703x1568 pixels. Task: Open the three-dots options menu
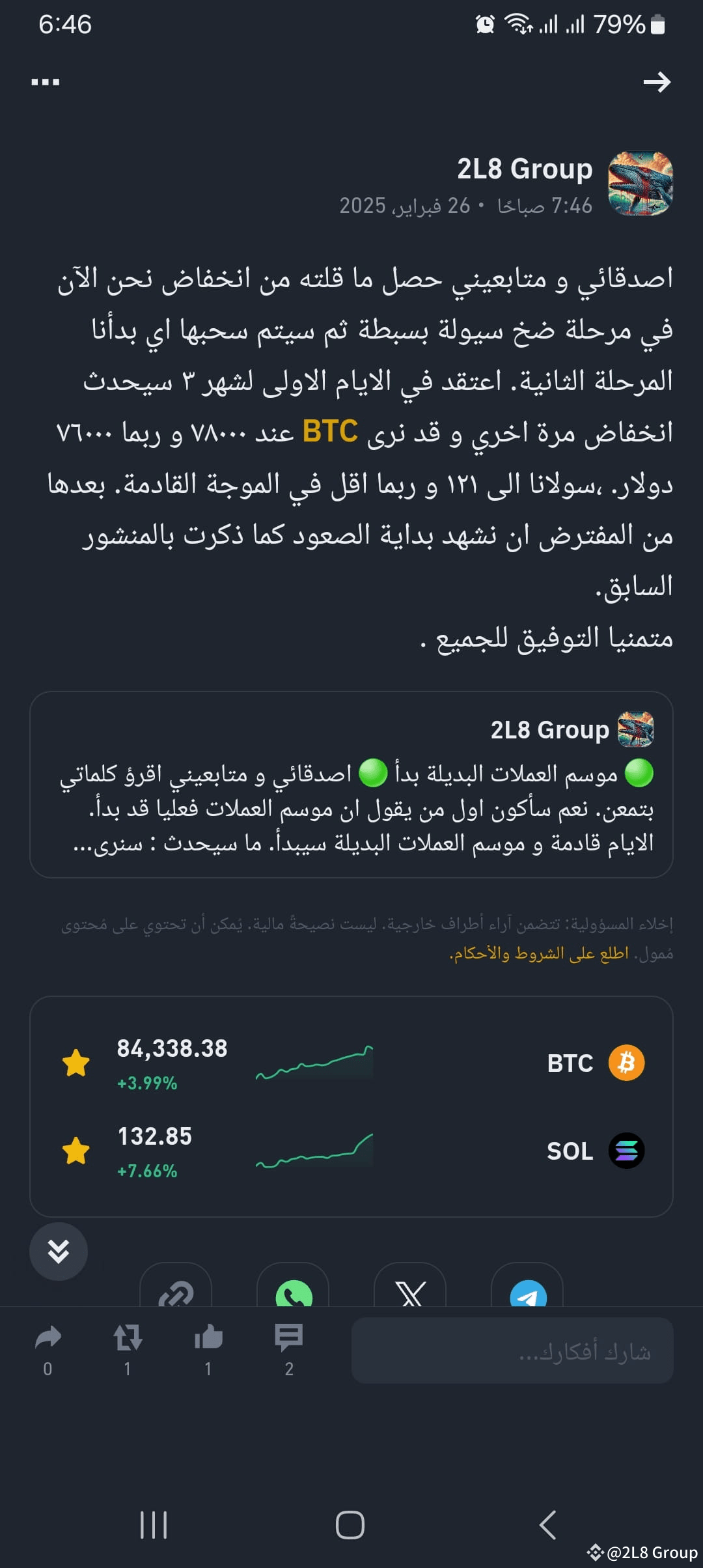46,81
